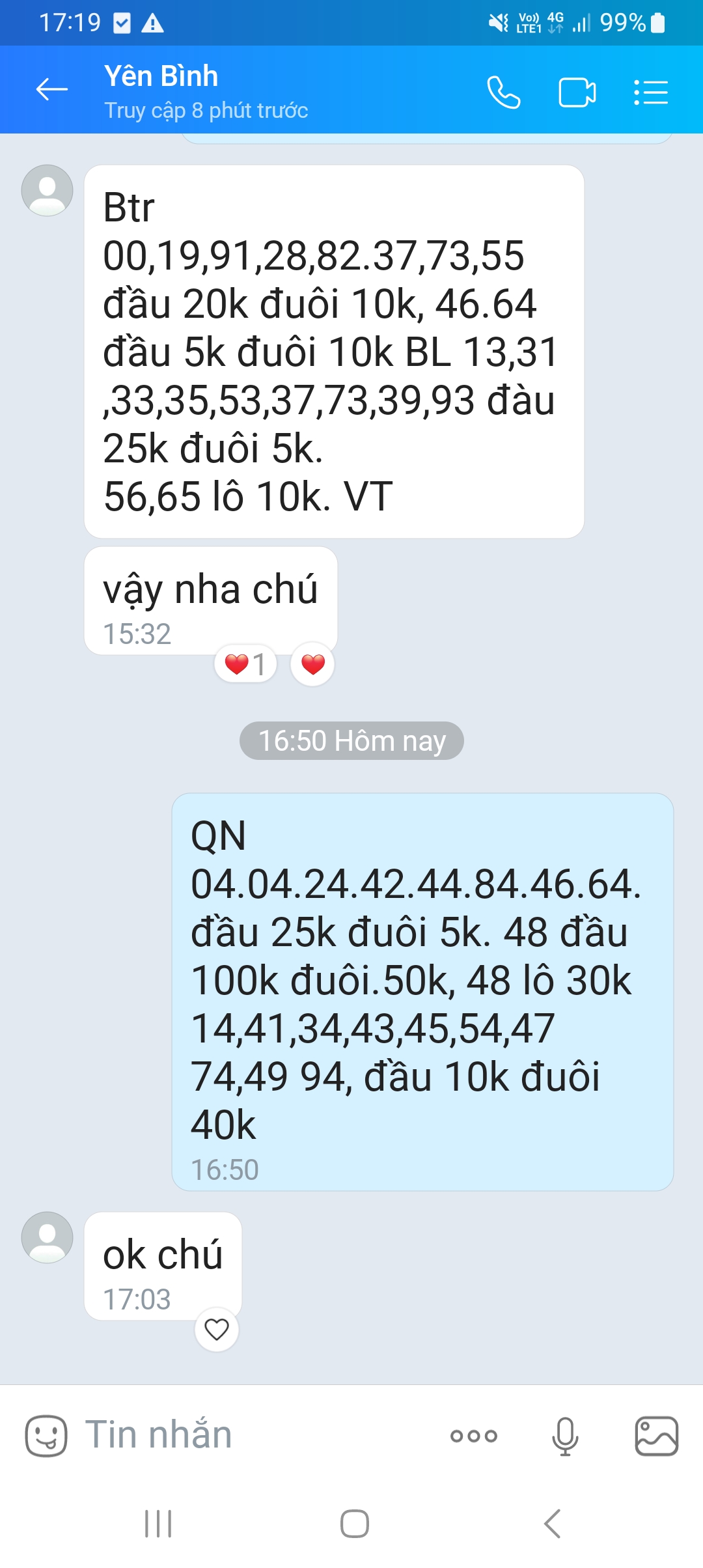Show recent apps
703x1568 pixels.
[x=158, y=1524]
